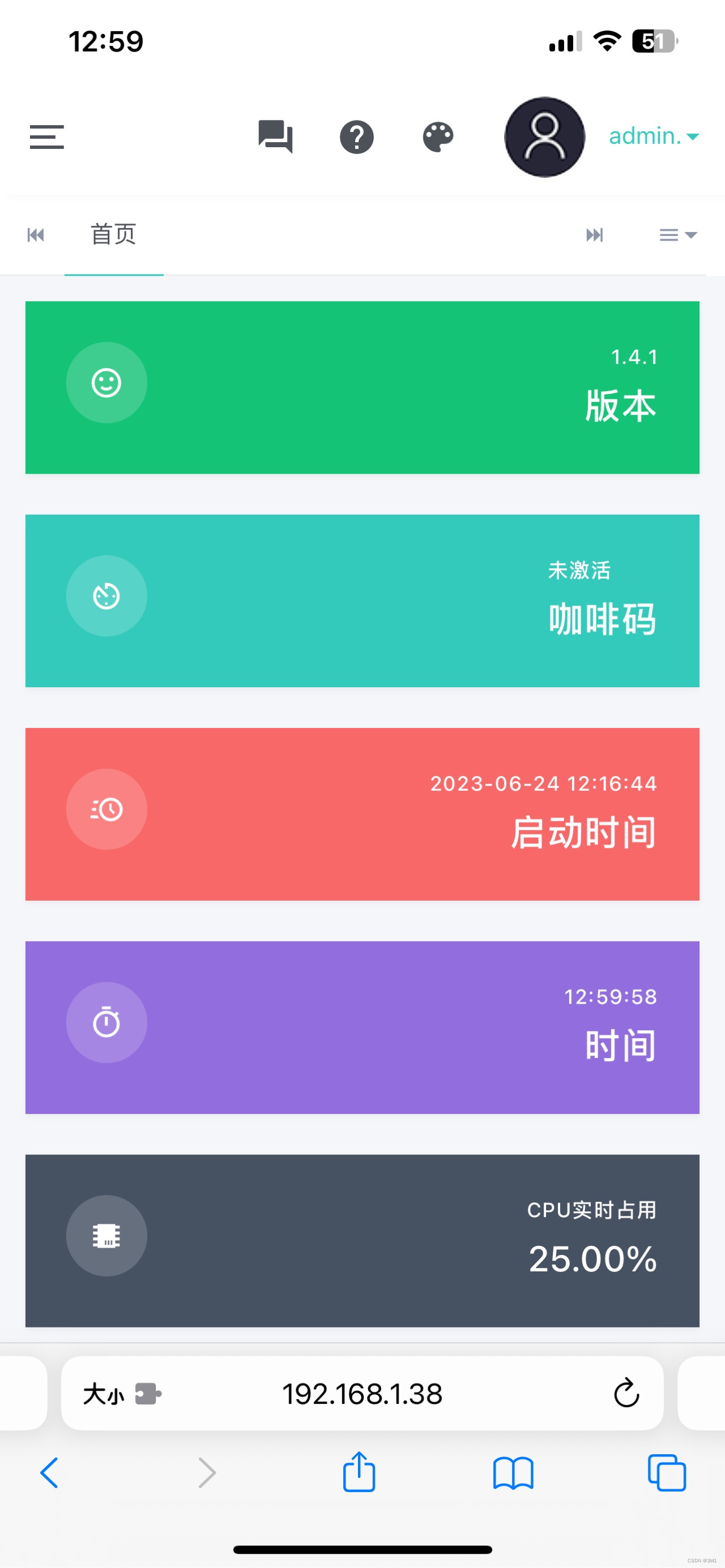Jump to last tab with the skip arrow
The image size is (725, 1568).
point(595,235)
